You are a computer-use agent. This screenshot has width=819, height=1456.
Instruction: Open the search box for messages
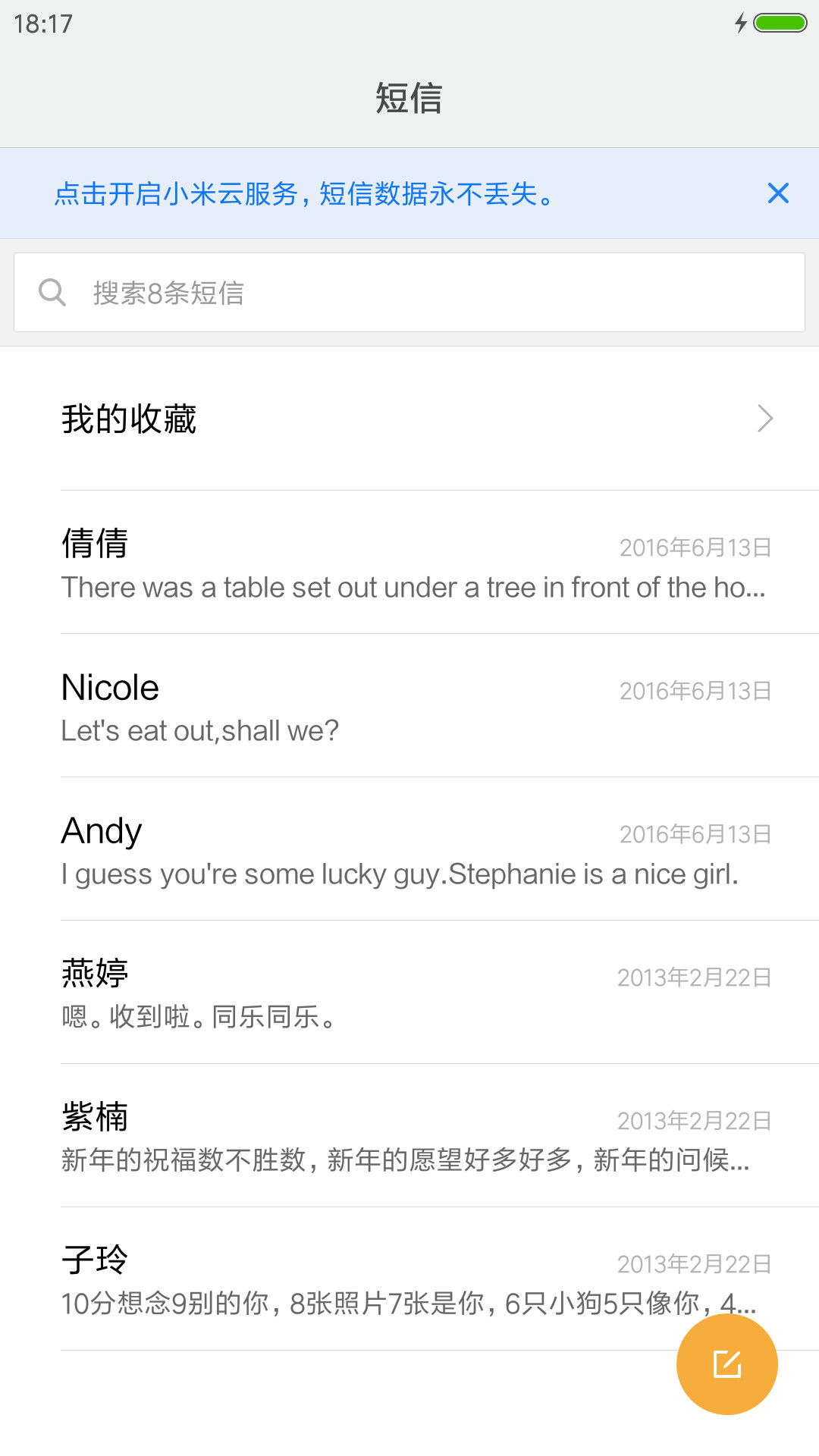click(x=409, y=293)
